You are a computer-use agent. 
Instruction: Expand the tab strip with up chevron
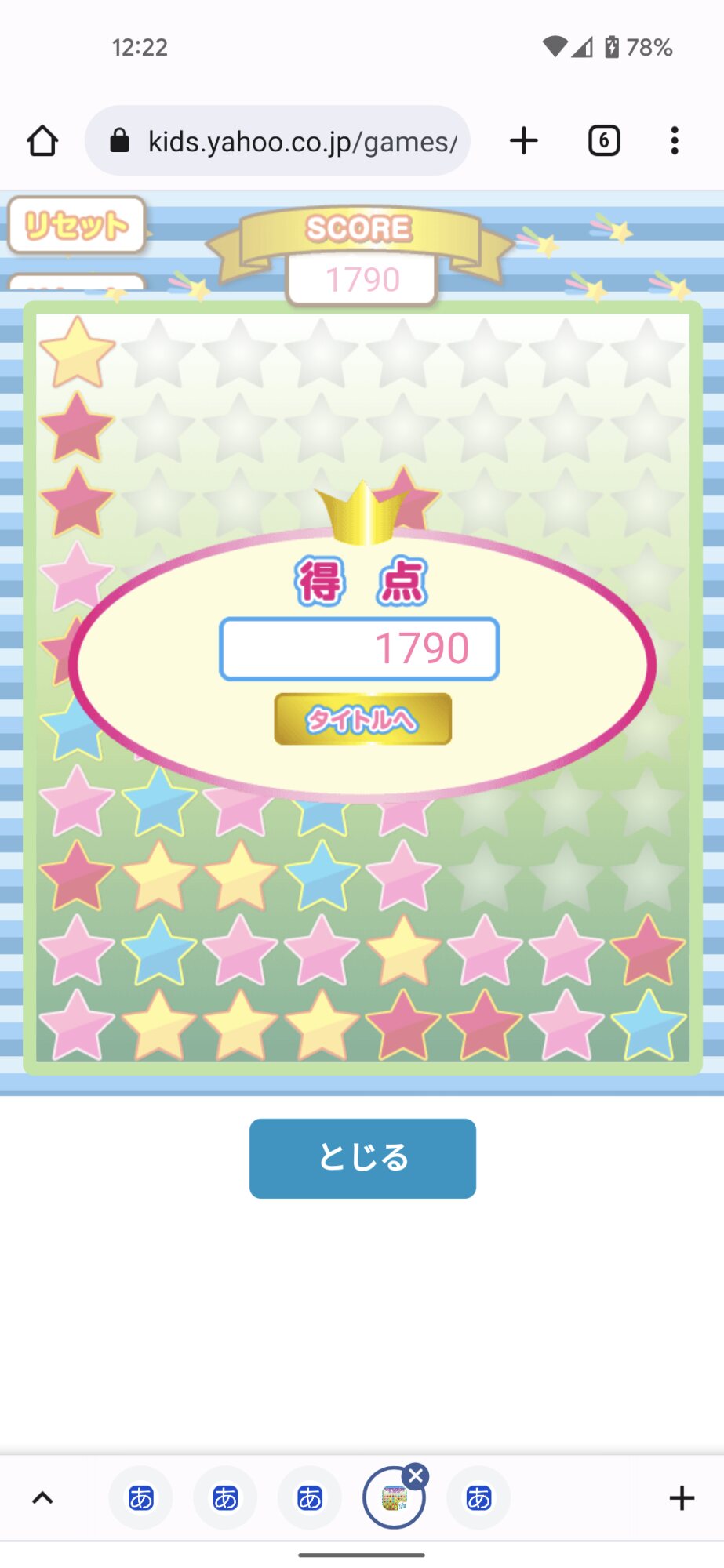coord(42,1498)
